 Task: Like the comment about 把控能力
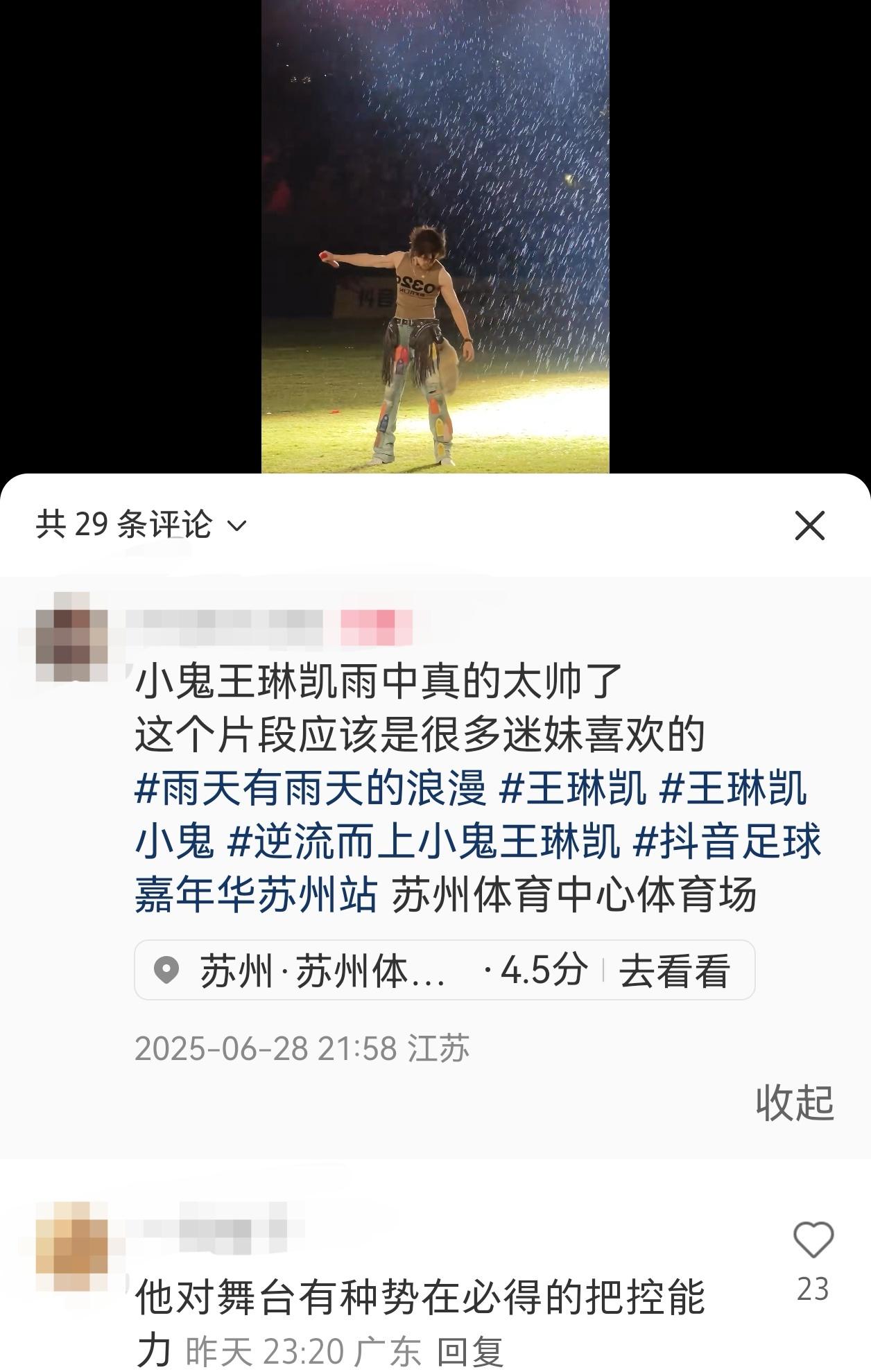(813, 1240)
